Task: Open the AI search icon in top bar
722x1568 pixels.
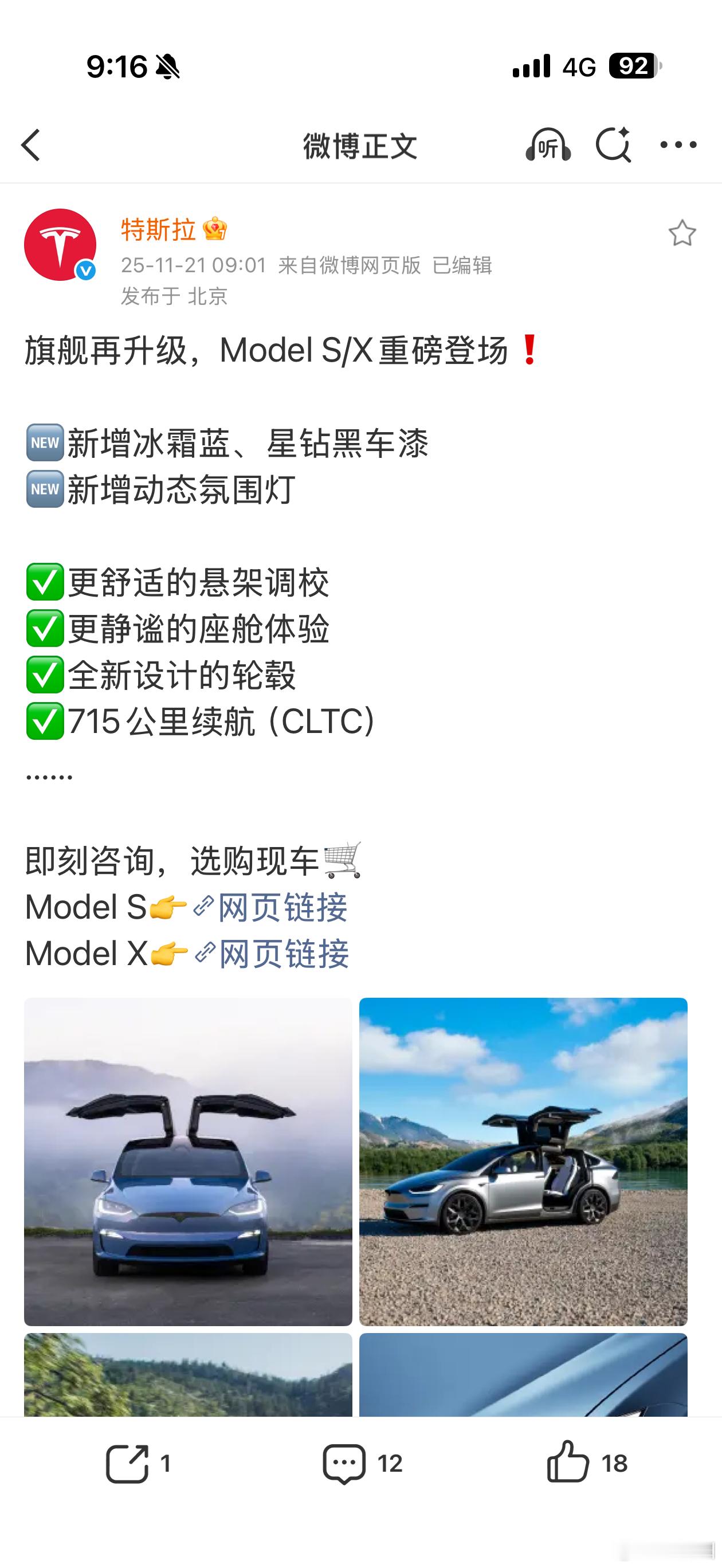Action: pyautogui.click(x=614, y=145)
